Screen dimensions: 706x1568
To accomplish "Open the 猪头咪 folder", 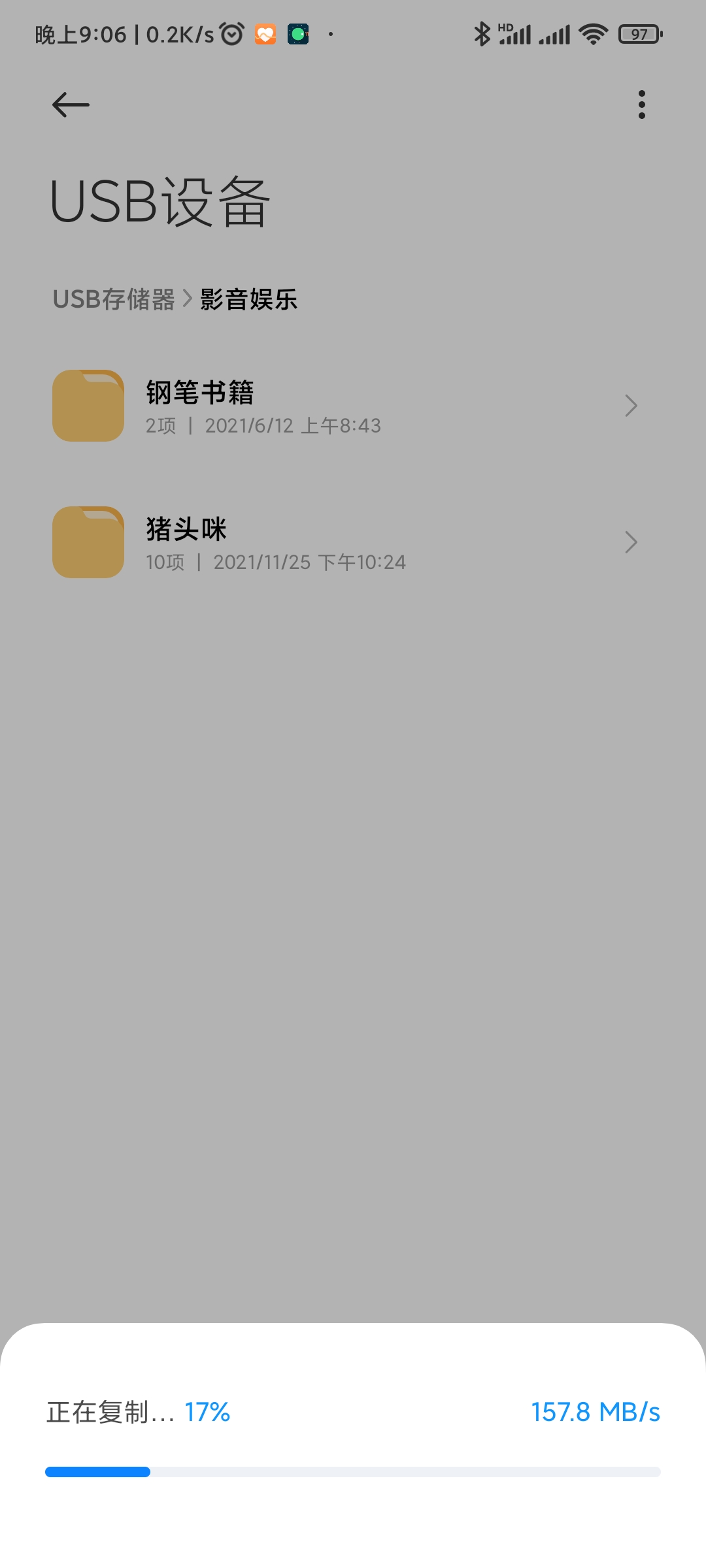I will pyautogui.click(x=353, y=542).
